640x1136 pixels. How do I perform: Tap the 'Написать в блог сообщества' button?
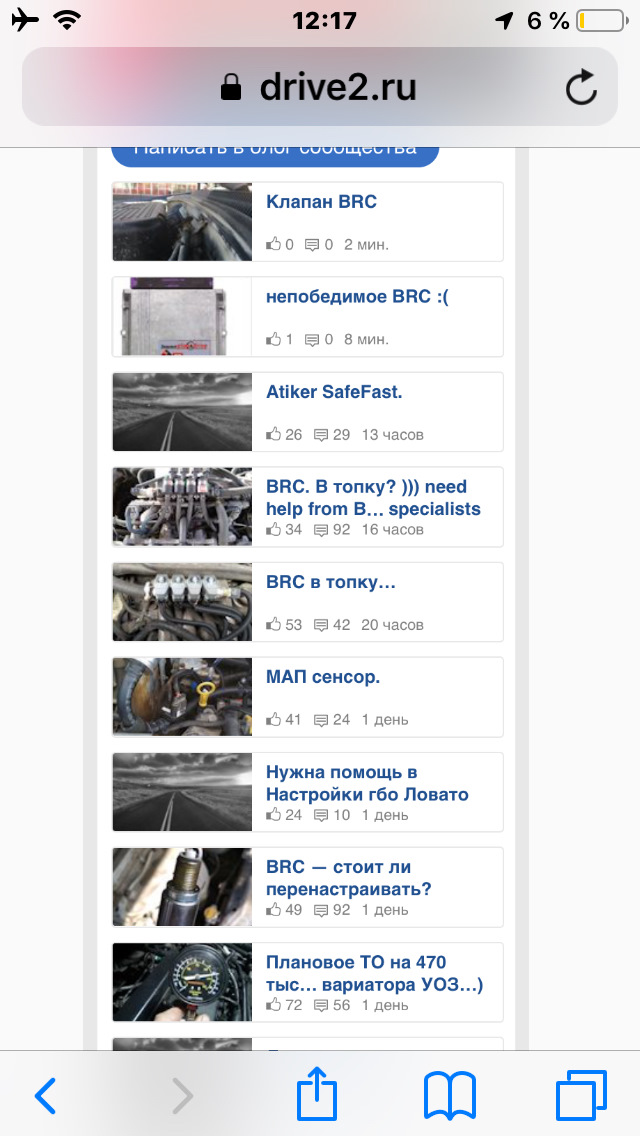[275, 152]
